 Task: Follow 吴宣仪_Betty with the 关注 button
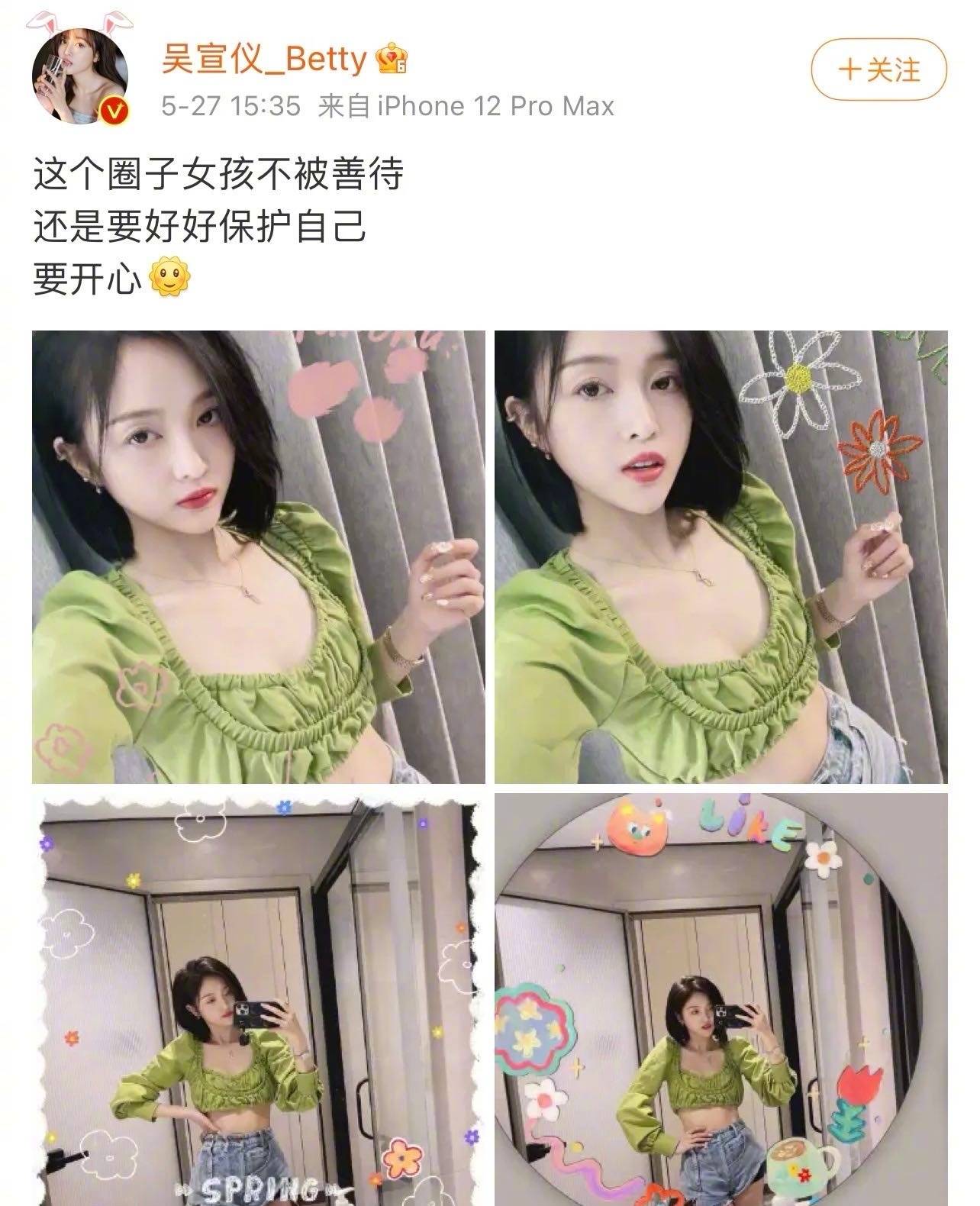[878, 70]
